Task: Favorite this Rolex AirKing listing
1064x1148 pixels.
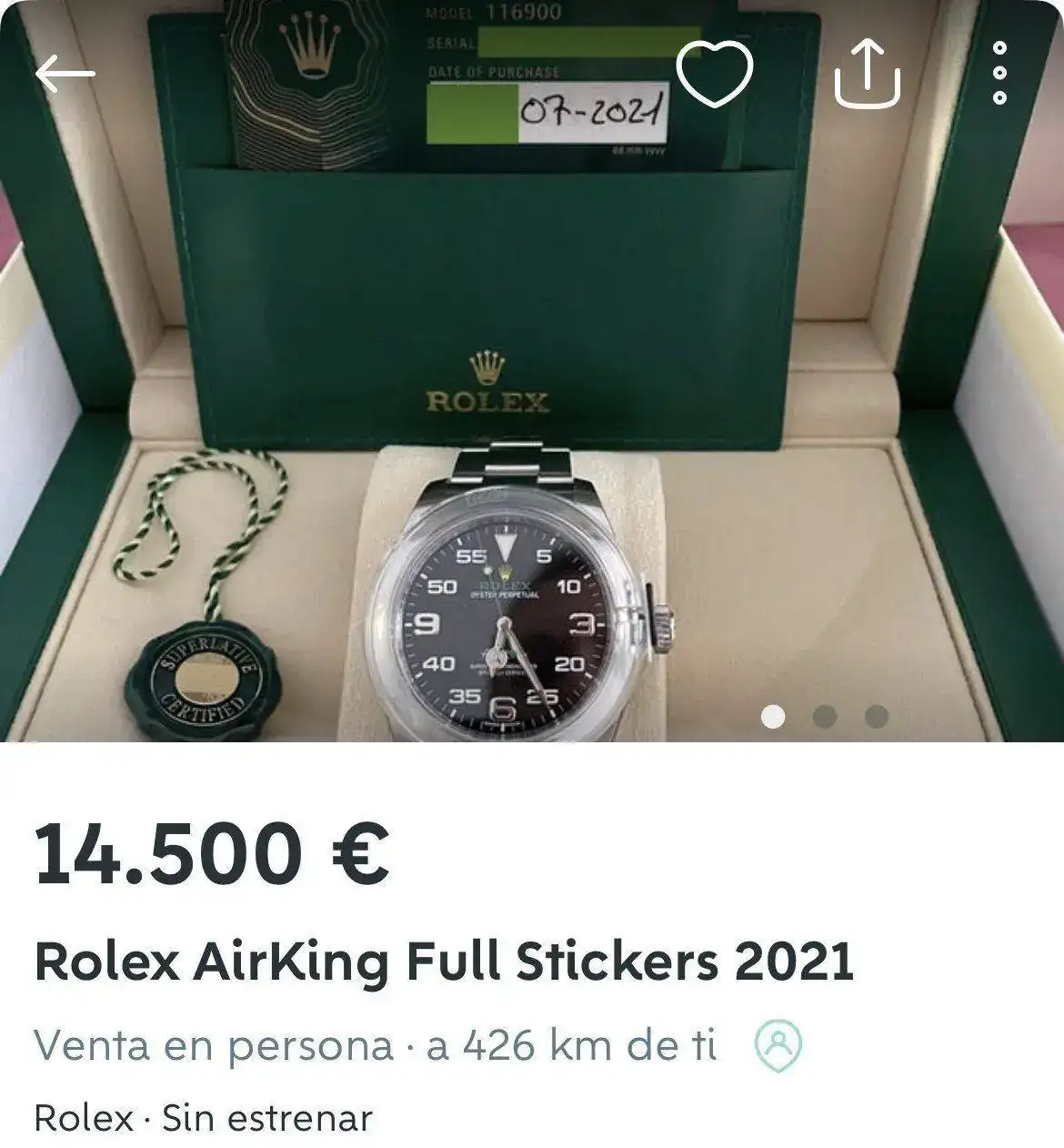Action: (715, 74)
